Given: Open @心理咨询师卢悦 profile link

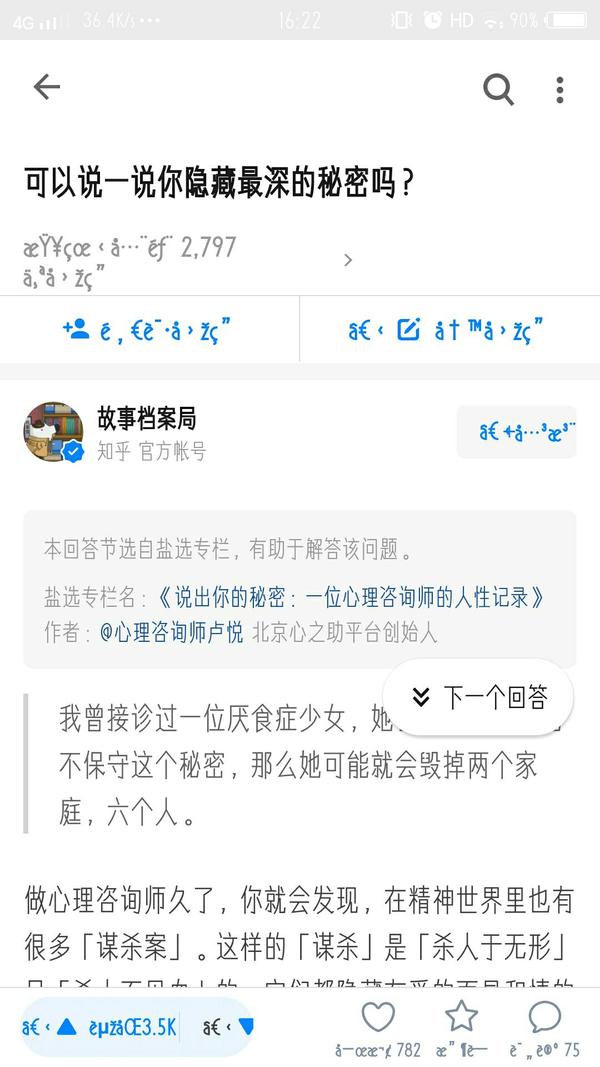Looking at the screenshot, I should click(x=171, y=633).
